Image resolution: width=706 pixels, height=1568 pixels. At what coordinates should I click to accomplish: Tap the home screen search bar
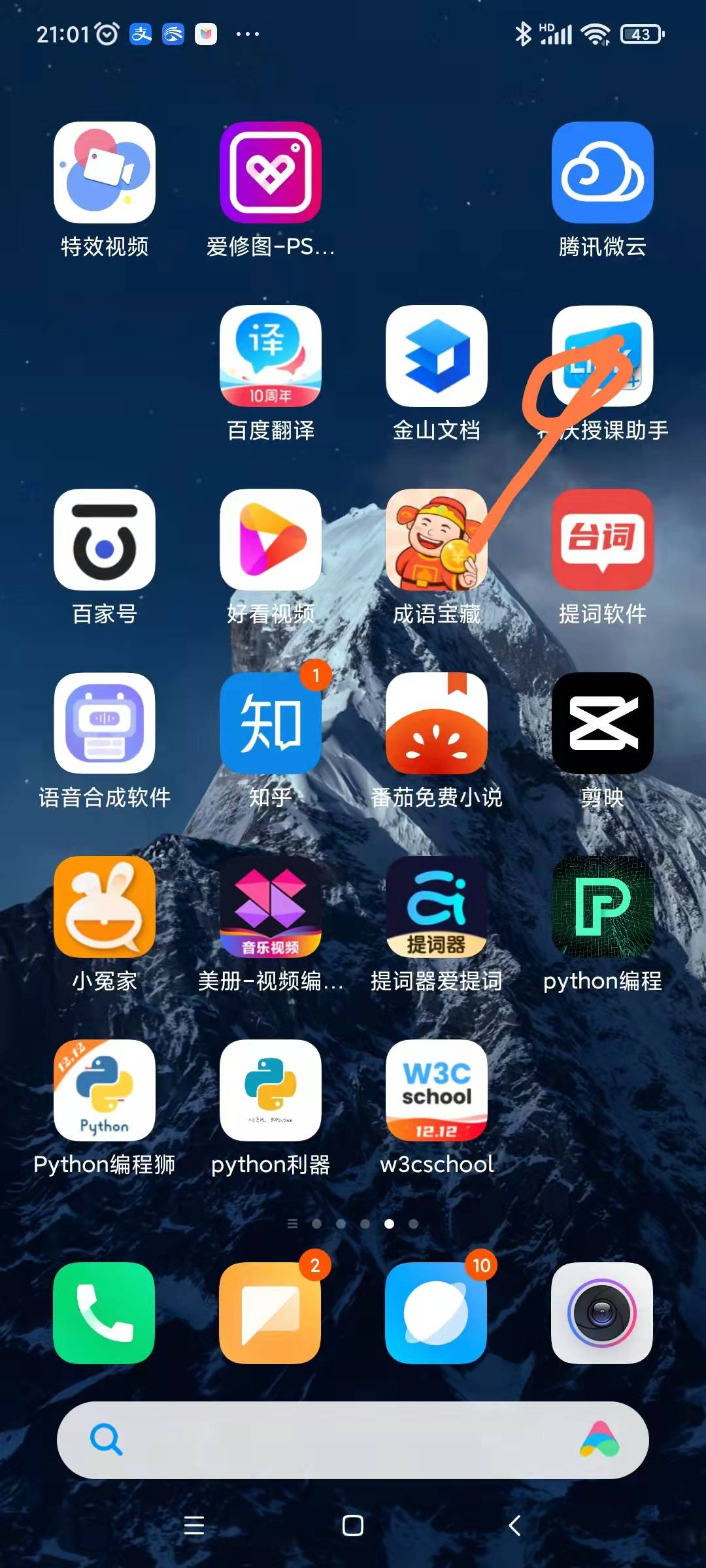tap(353, 1440)
